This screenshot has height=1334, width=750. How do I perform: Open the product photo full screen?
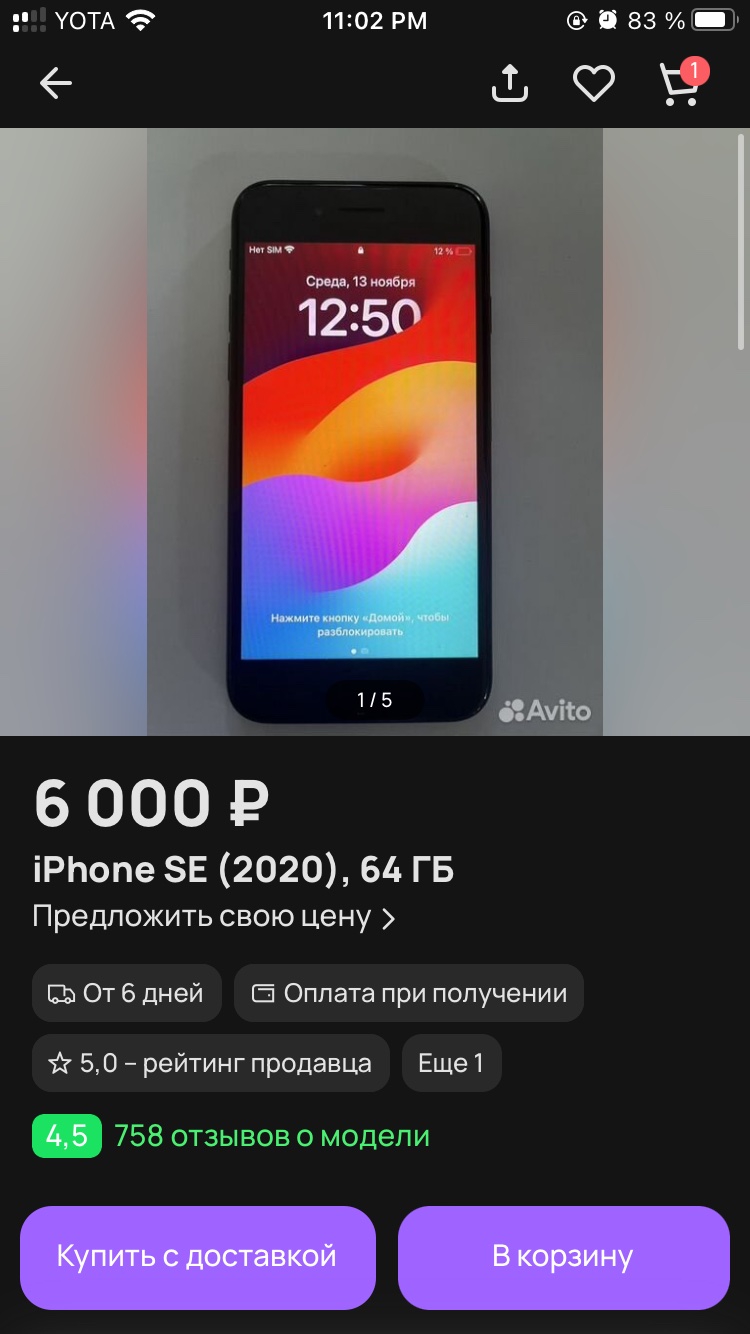(375, 432)
